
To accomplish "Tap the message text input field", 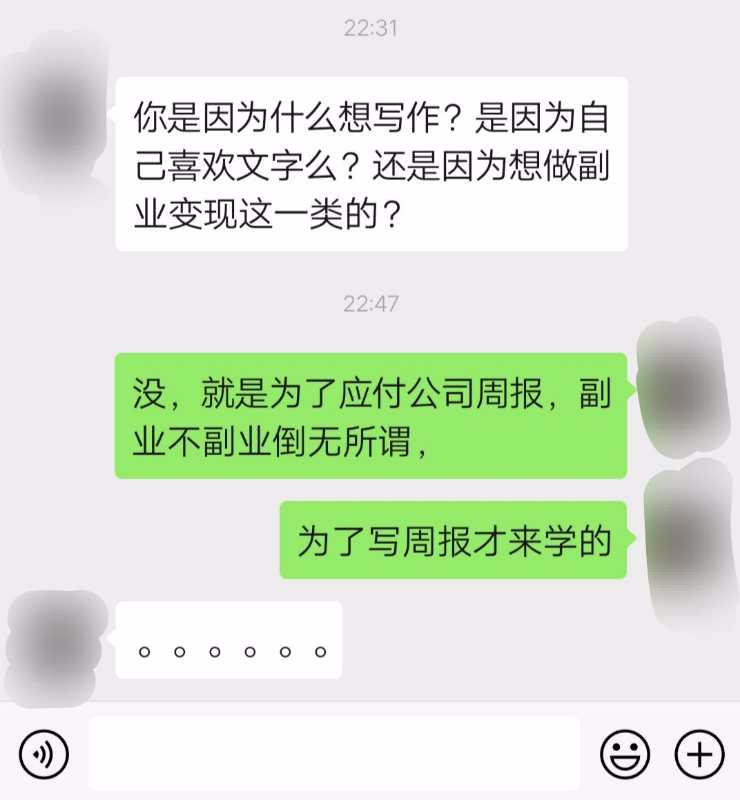I will point(334,753).
